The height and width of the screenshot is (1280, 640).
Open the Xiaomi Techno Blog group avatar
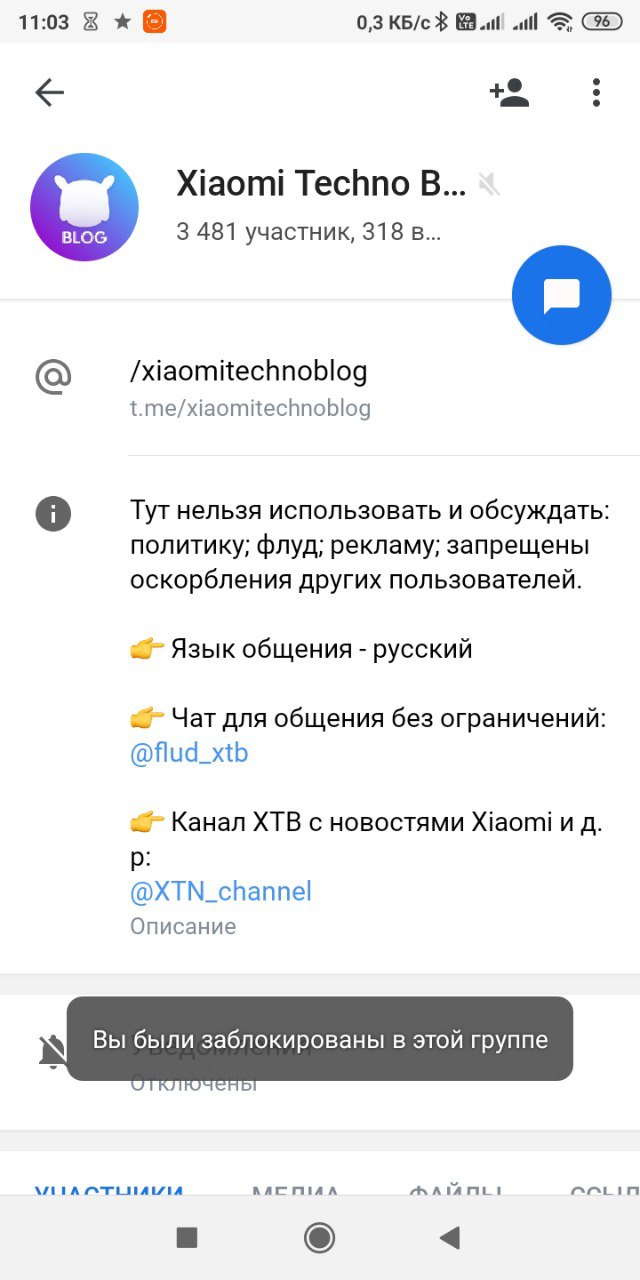pyautogui.click(x=84, y=207)
